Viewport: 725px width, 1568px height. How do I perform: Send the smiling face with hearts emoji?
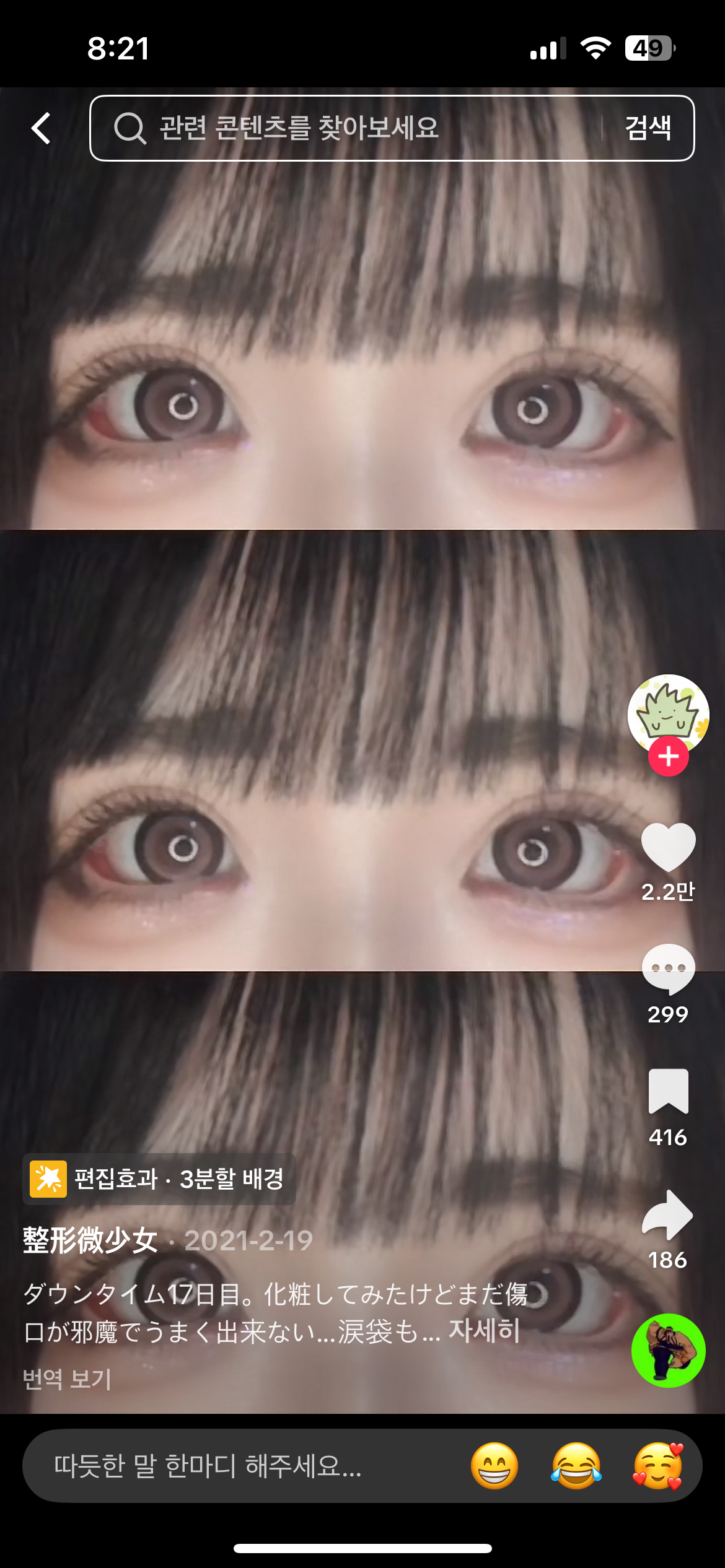pos(657,1466)
